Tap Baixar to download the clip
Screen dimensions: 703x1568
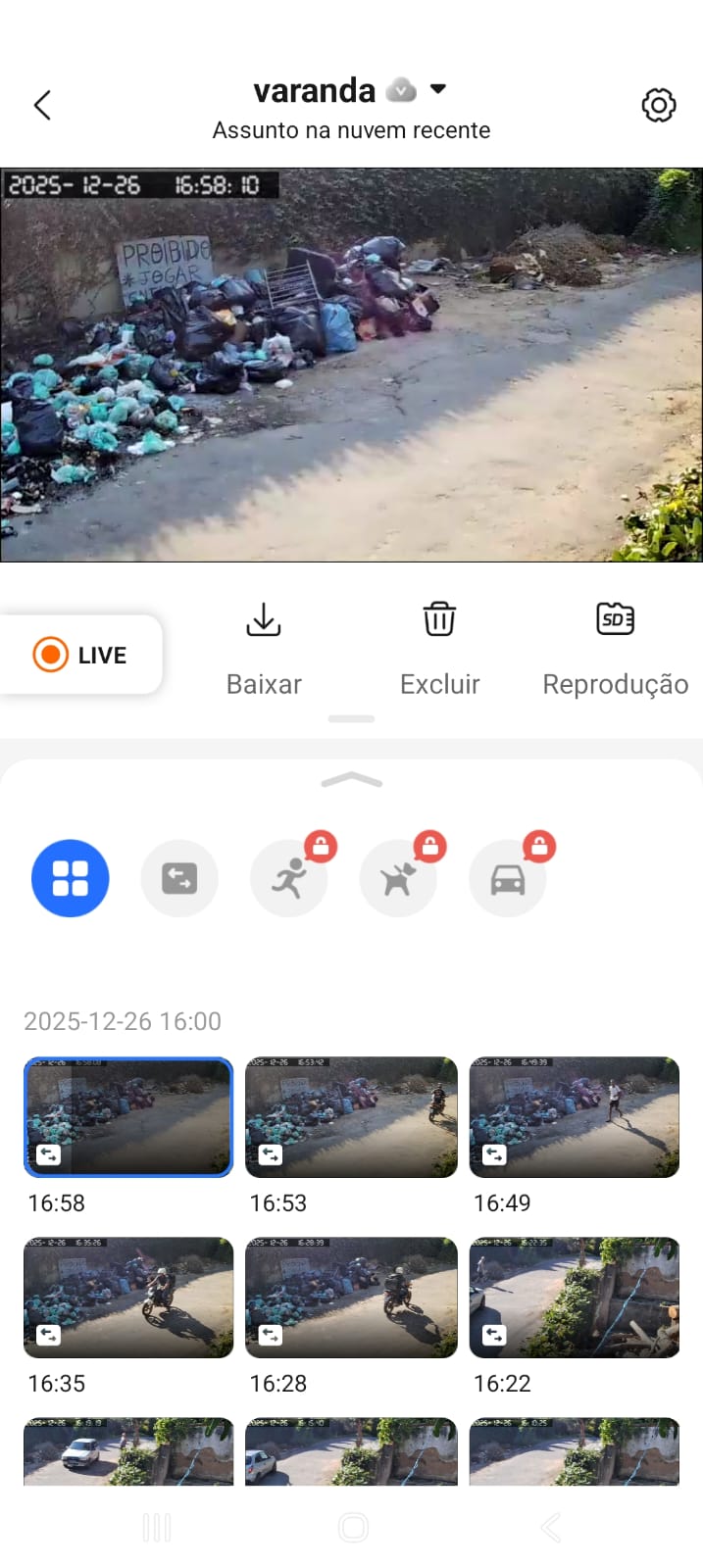[264, 648]
